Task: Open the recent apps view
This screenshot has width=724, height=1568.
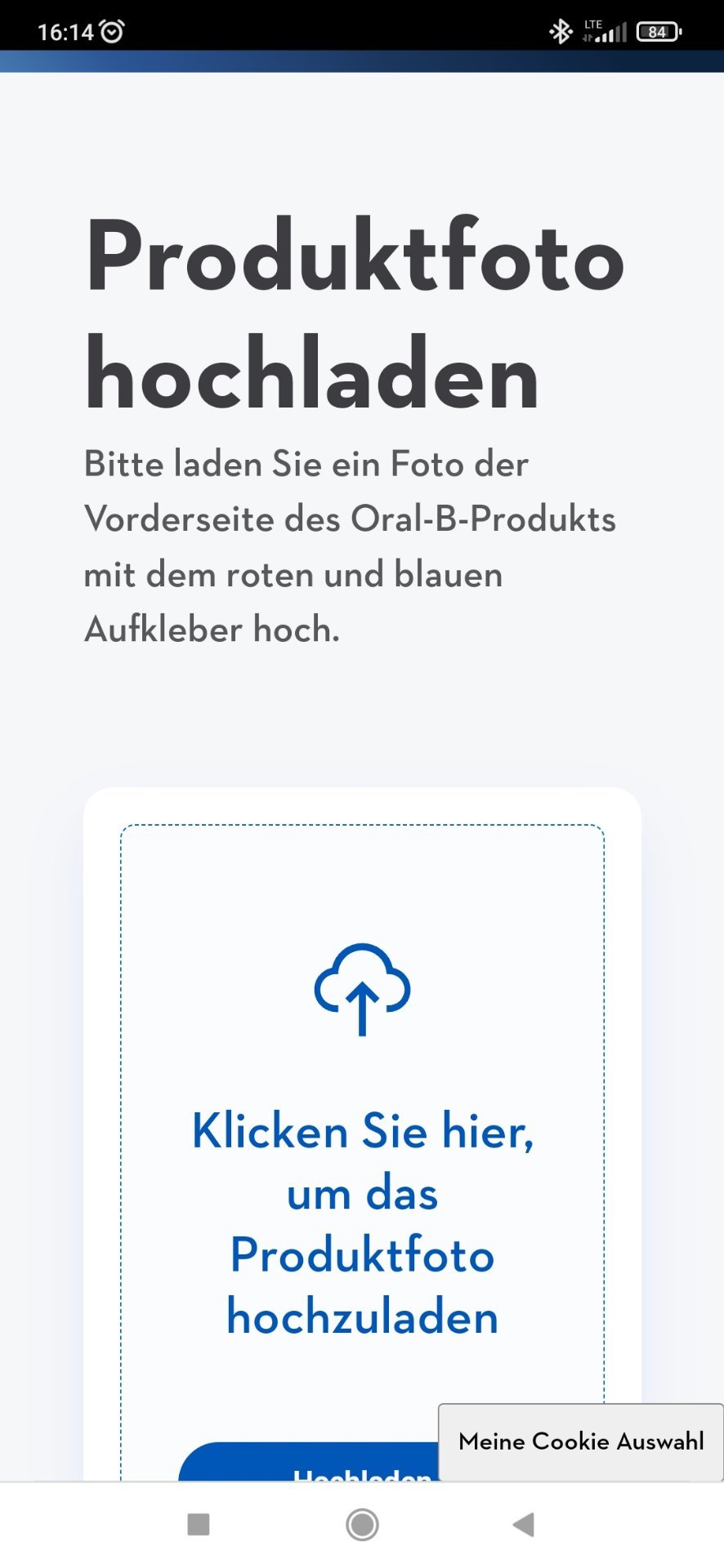Action: [x=199, y=1524]
